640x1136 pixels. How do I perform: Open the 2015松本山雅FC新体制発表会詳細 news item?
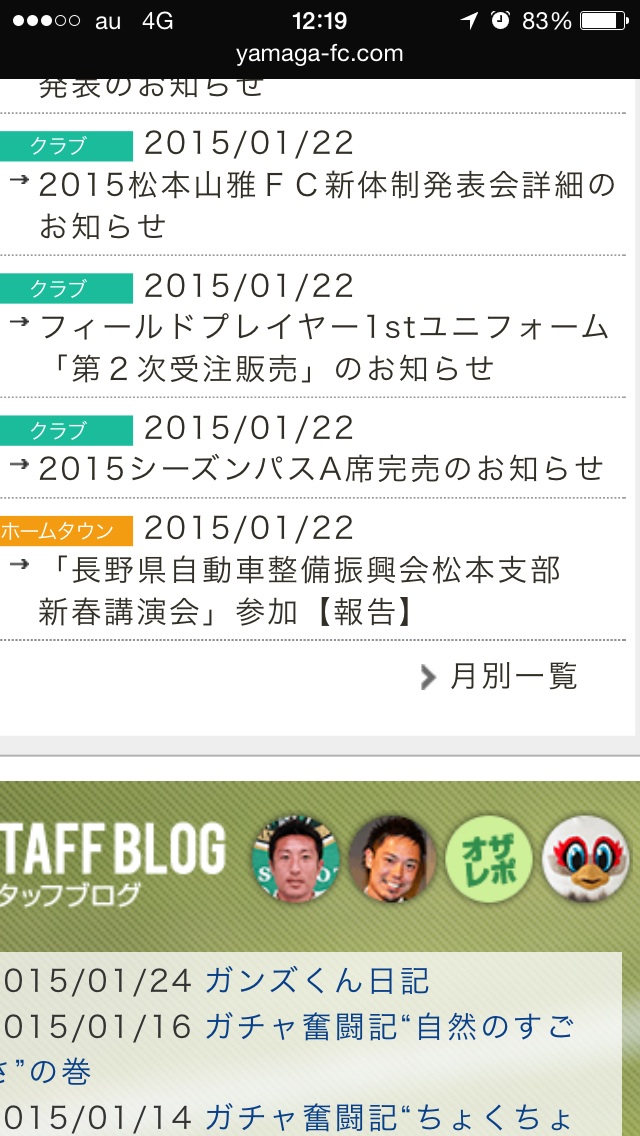[326, 205]
